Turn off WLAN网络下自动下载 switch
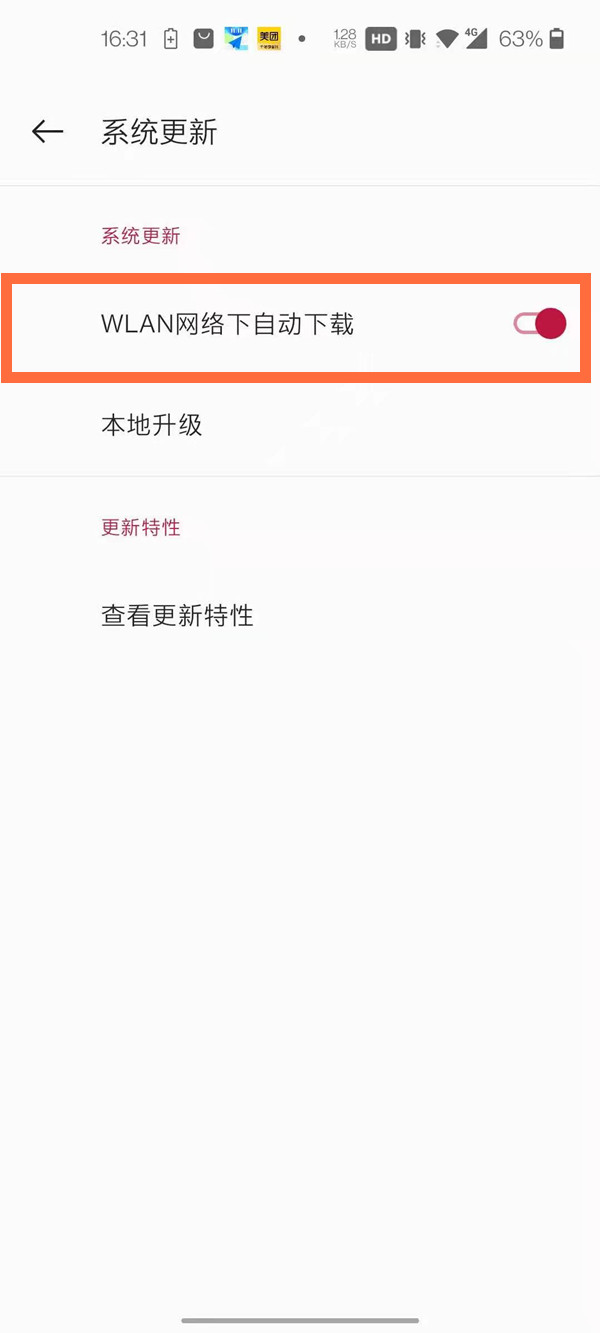This screenshot has width=600, height=1333. point(540,323)
